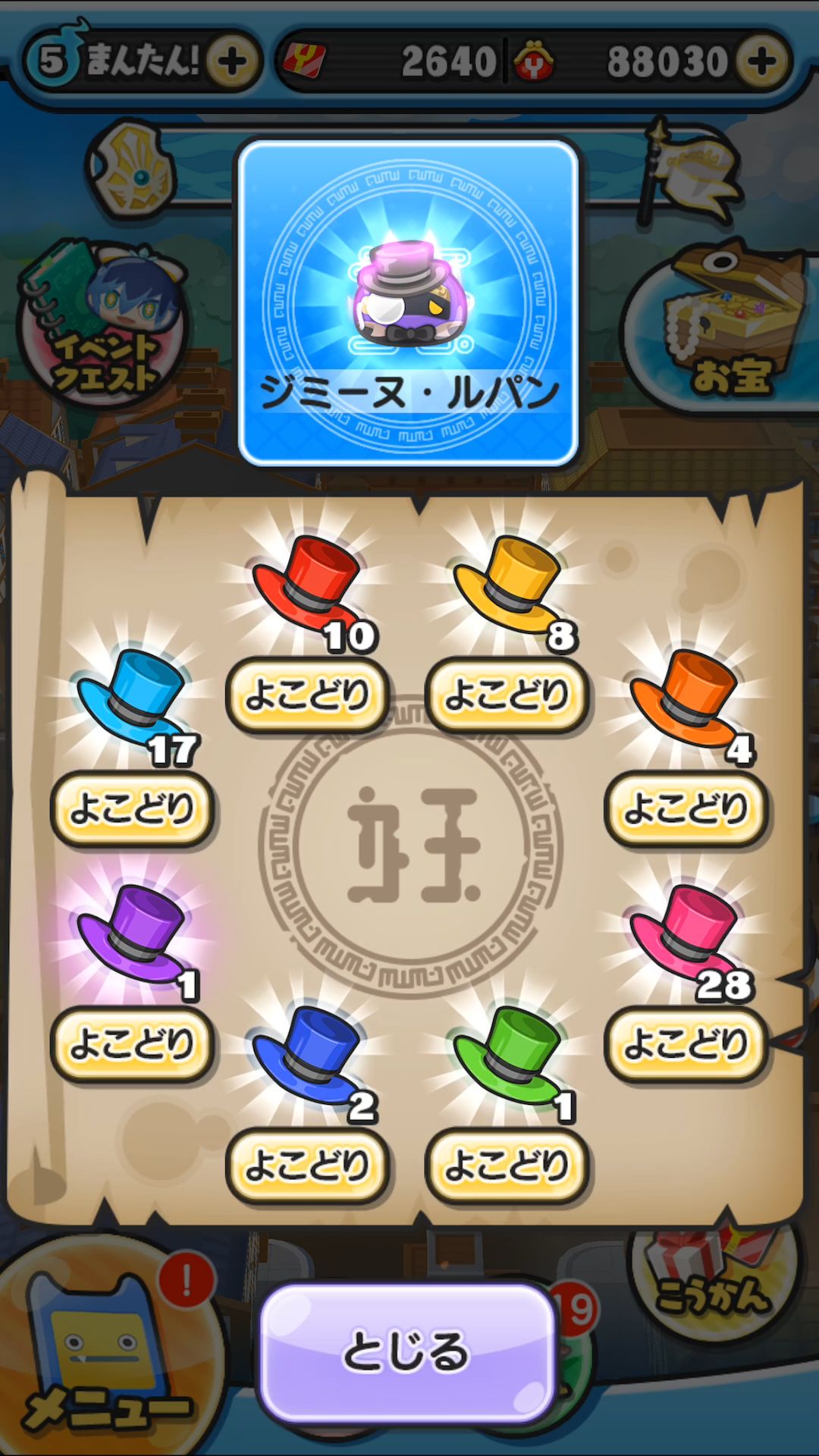Tap よこどり under the purple hat
The width and height of the screenshot is (819, 1456).
pos(132,1043)
